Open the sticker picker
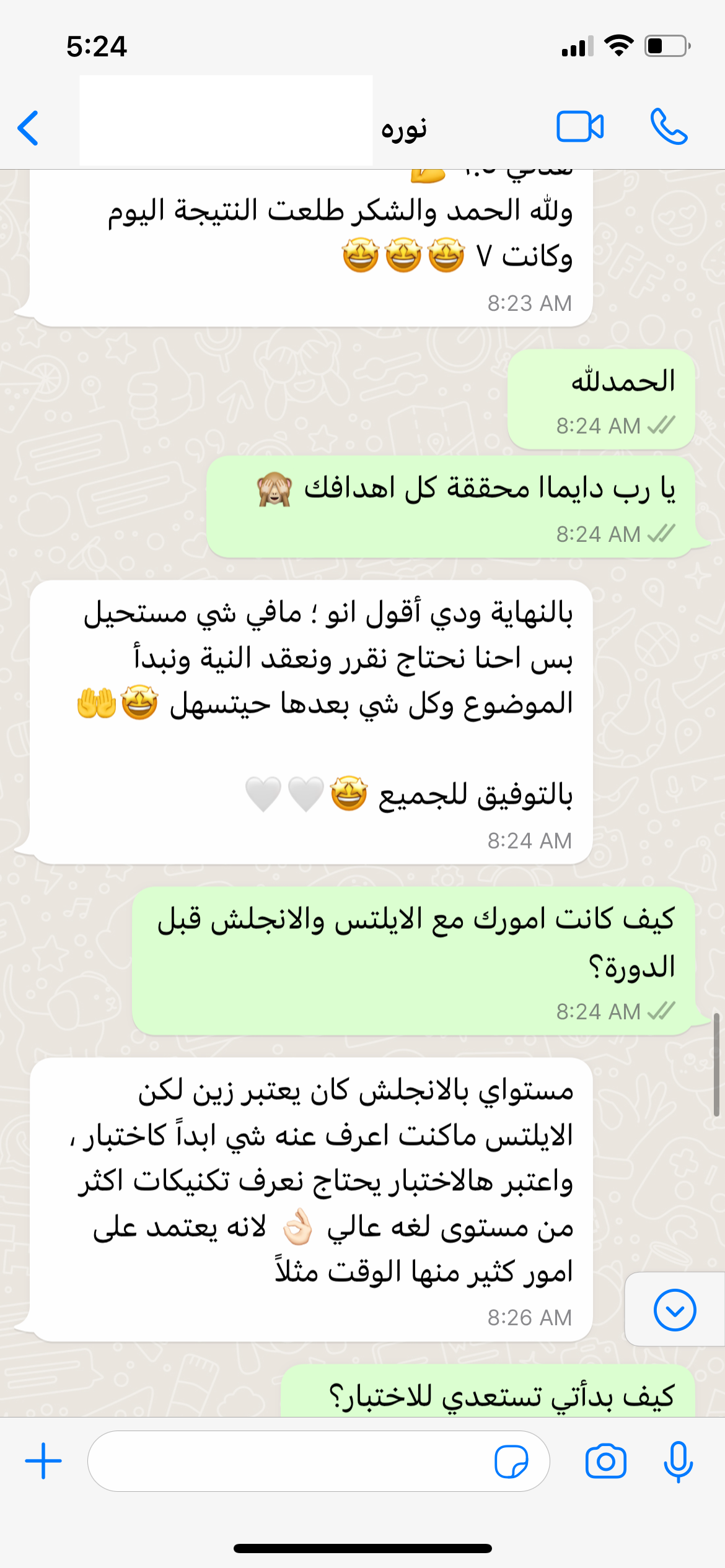Screen dimensions: 725x1568 coord(511,1461)
